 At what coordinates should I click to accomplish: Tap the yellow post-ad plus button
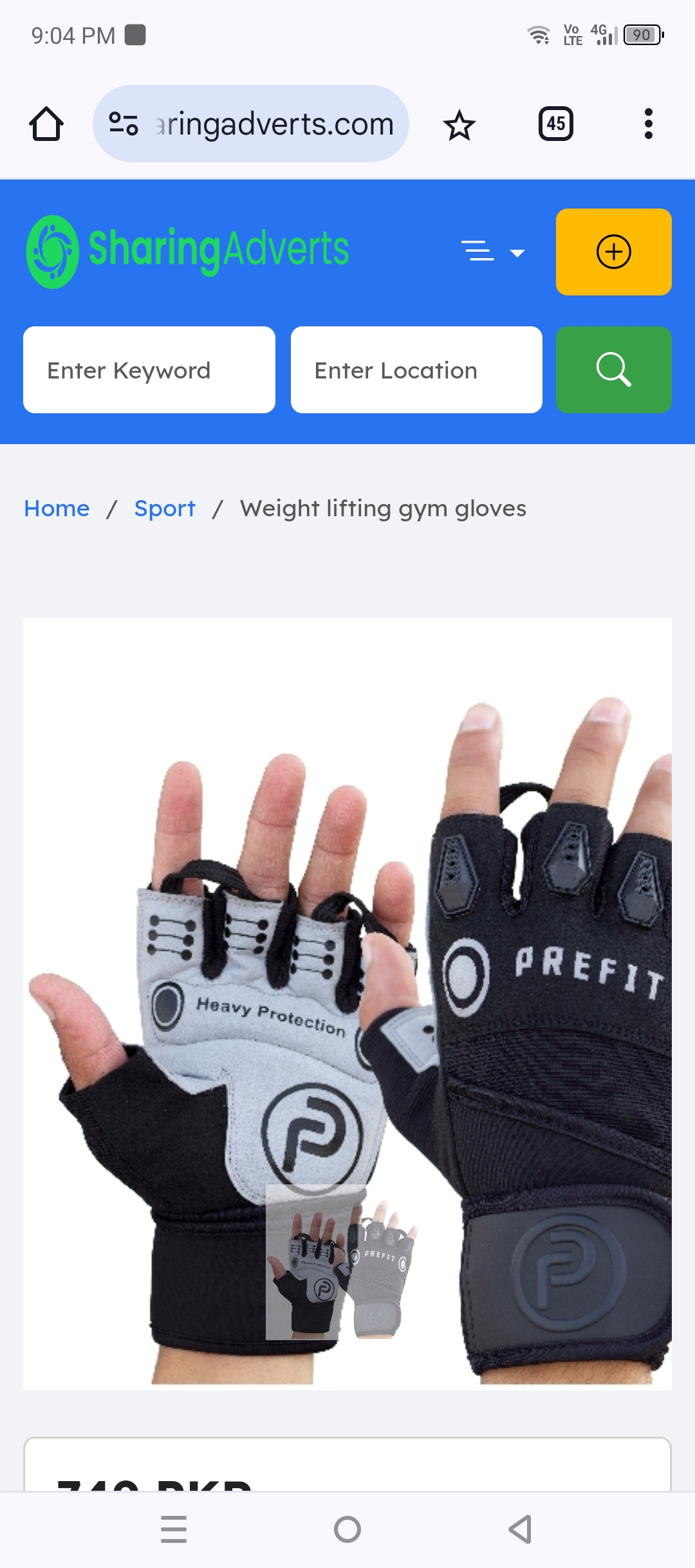613,252
